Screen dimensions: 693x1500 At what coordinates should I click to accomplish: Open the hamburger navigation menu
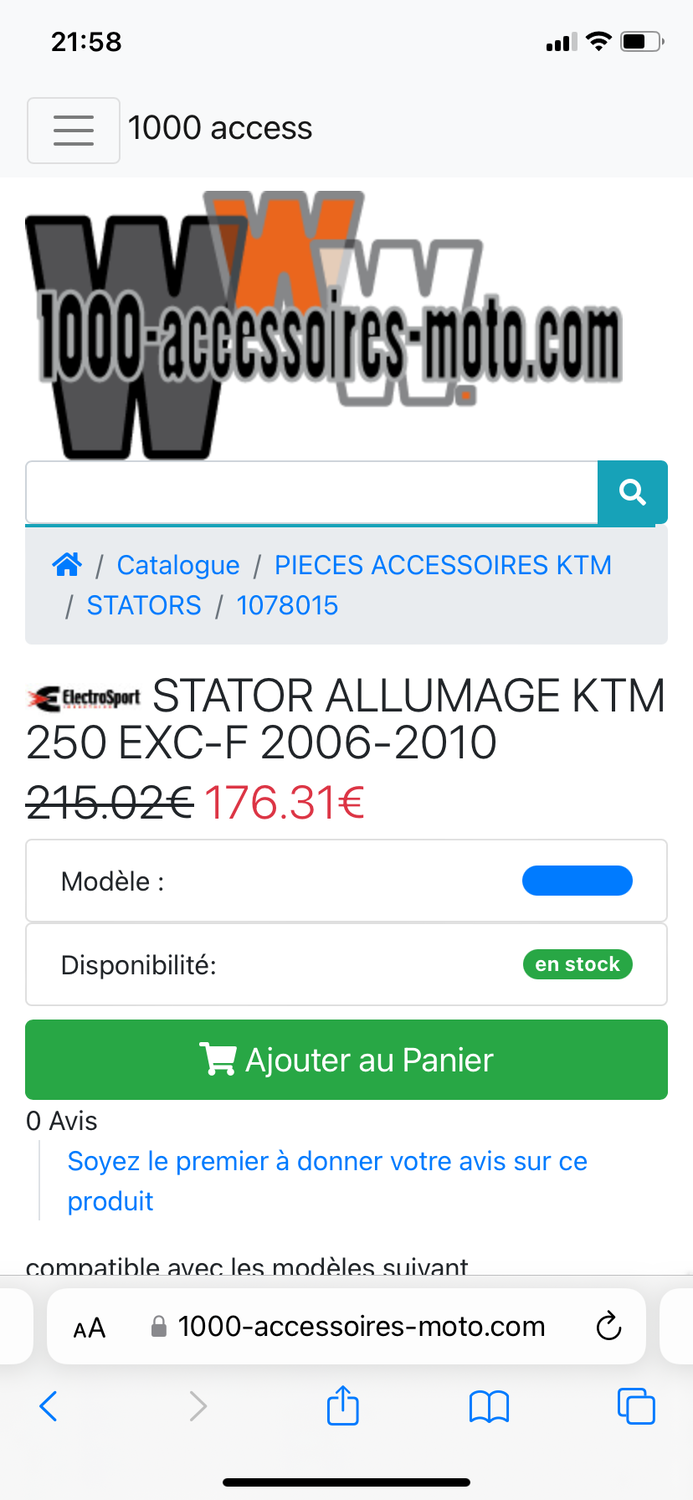(x=73, y=130)
